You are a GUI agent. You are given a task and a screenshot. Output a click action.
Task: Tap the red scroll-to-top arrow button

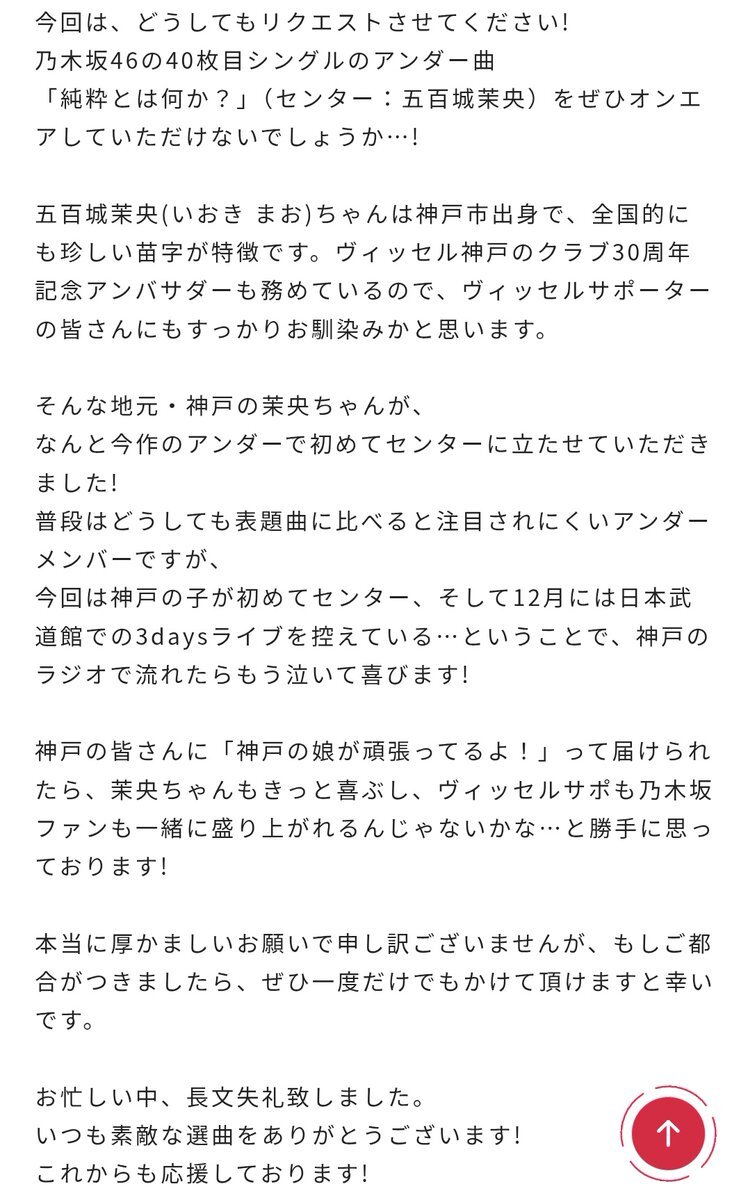(x=668, y=1132)
